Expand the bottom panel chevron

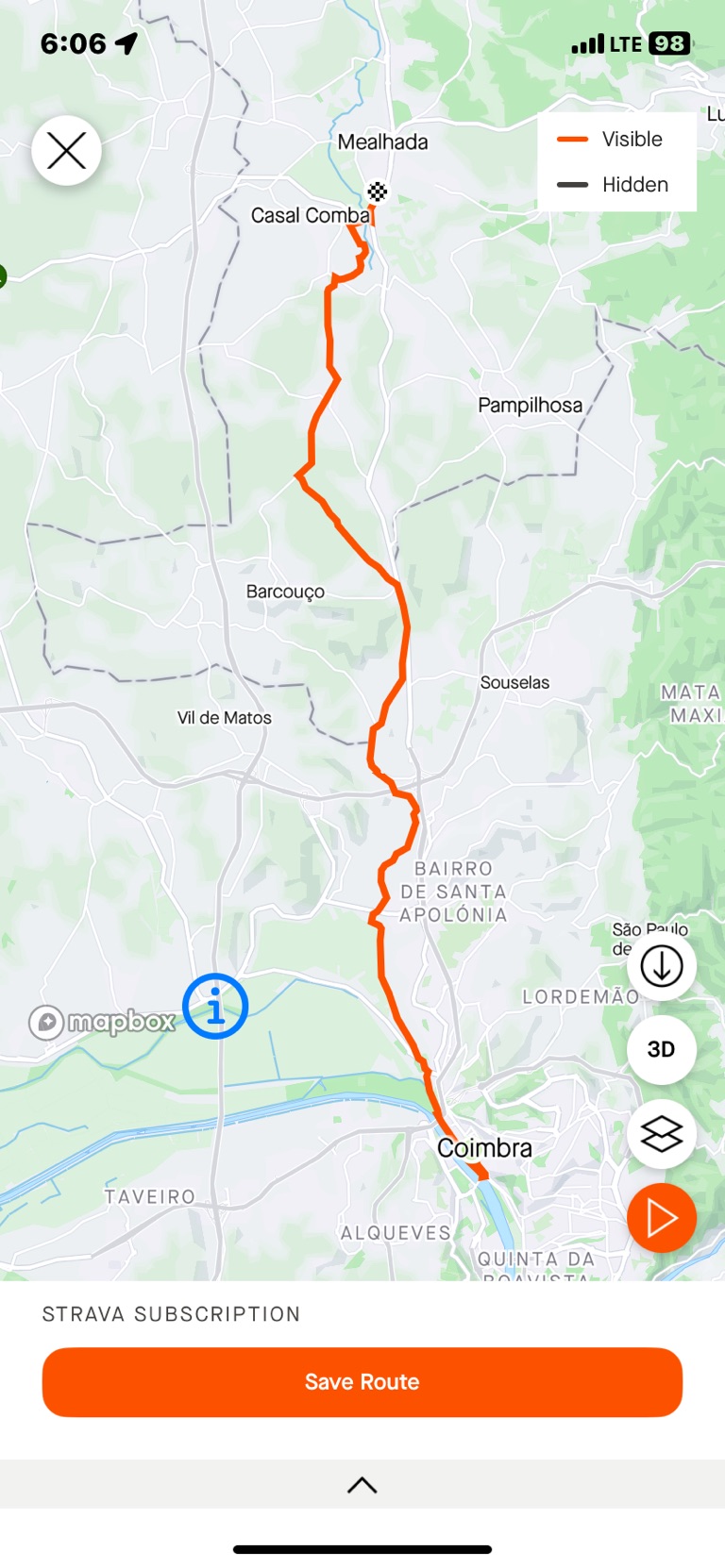coord(362,1485)
